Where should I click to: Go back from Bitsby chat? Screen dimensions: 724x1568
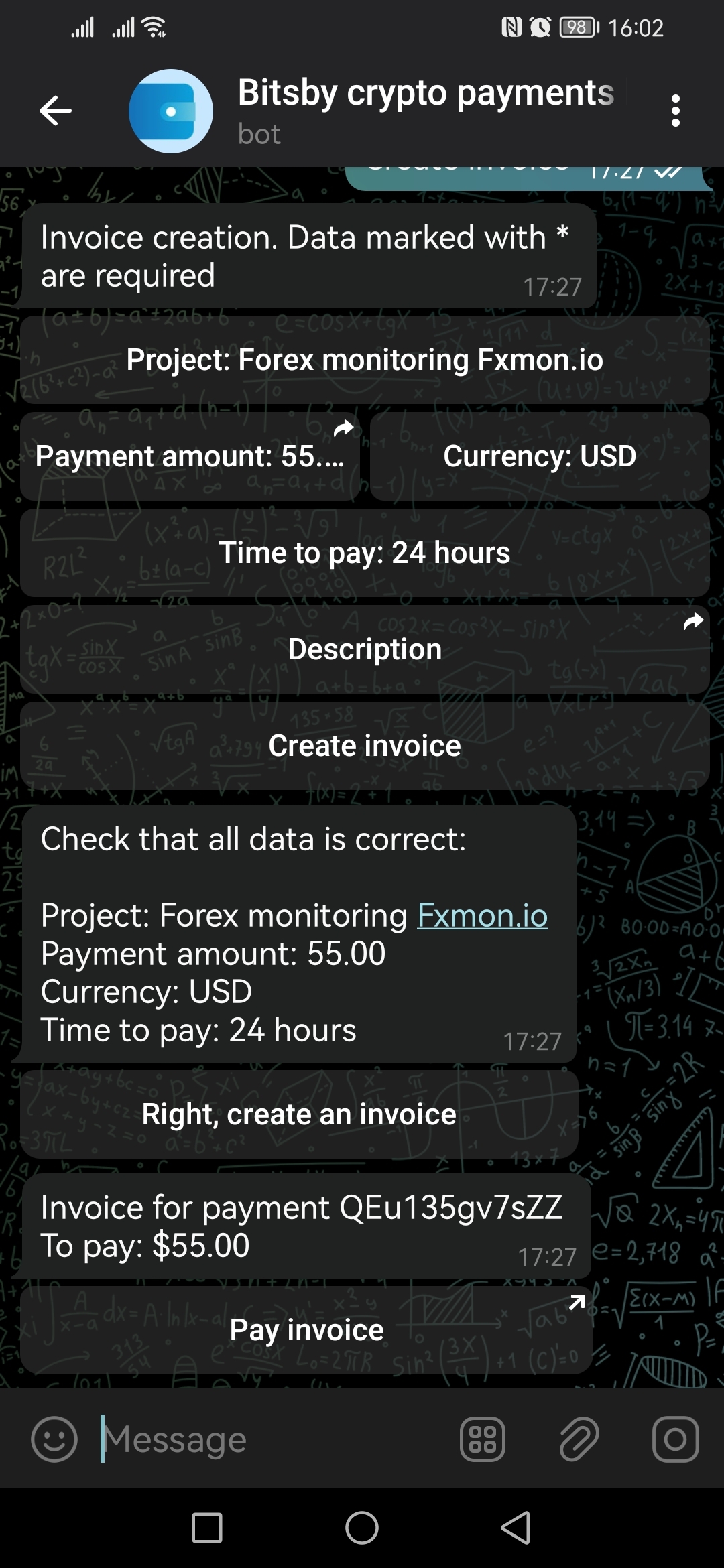point(55,111)
